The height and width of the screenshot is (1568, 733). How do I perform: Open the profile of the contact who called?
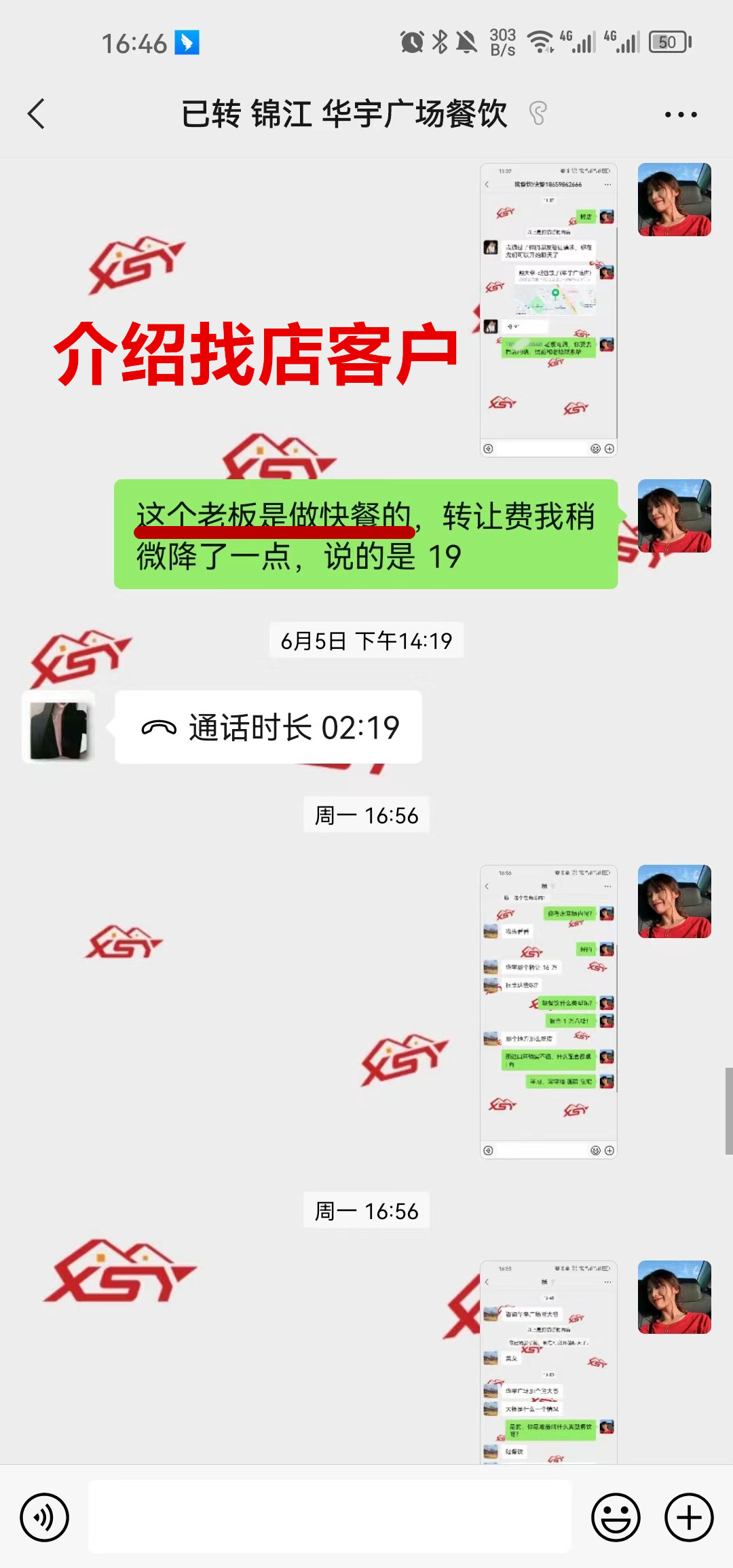point(58,728)
